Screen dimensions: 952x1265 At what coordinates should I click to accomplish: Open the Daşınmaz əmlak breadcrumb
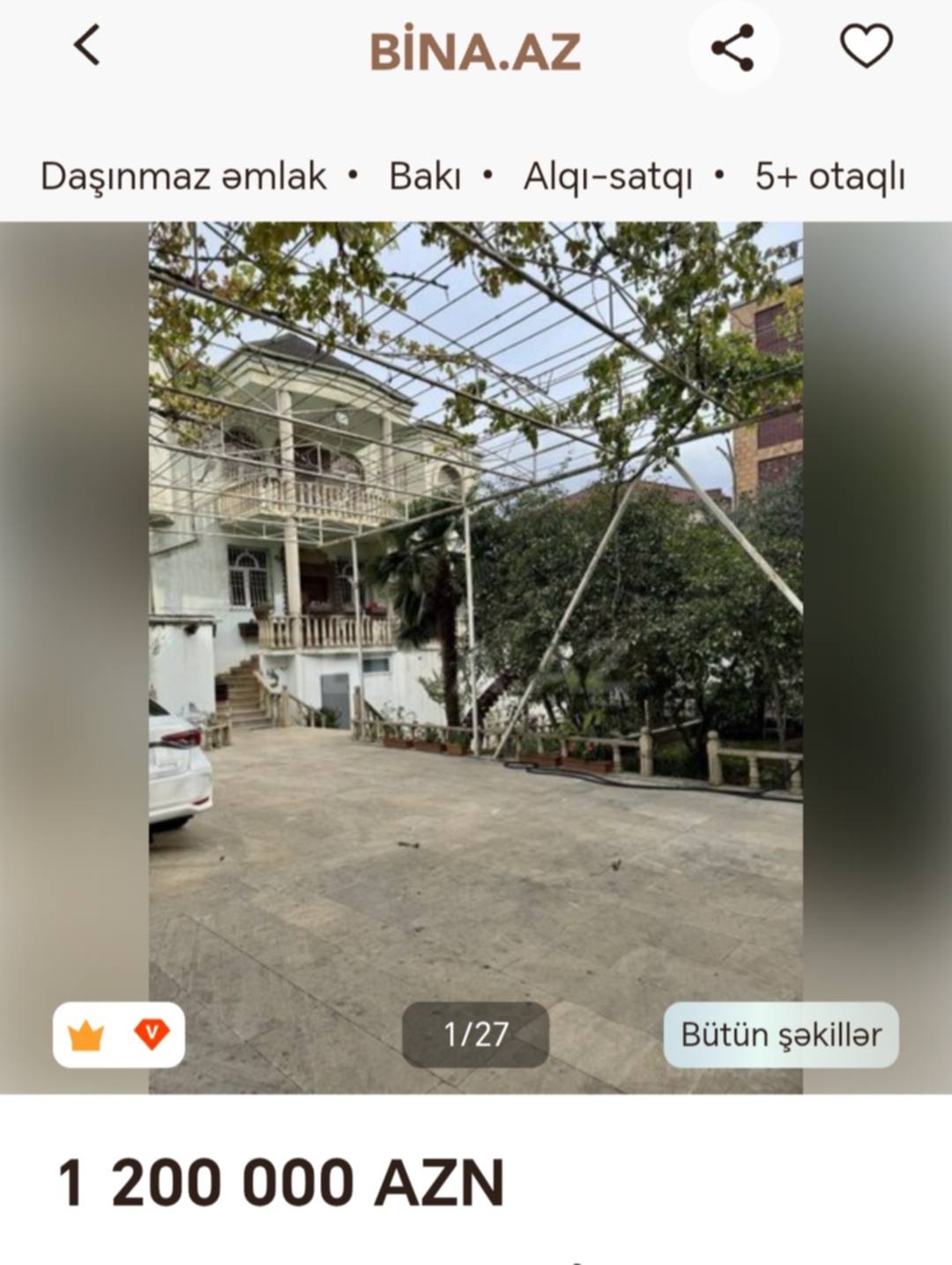(183, 176)
